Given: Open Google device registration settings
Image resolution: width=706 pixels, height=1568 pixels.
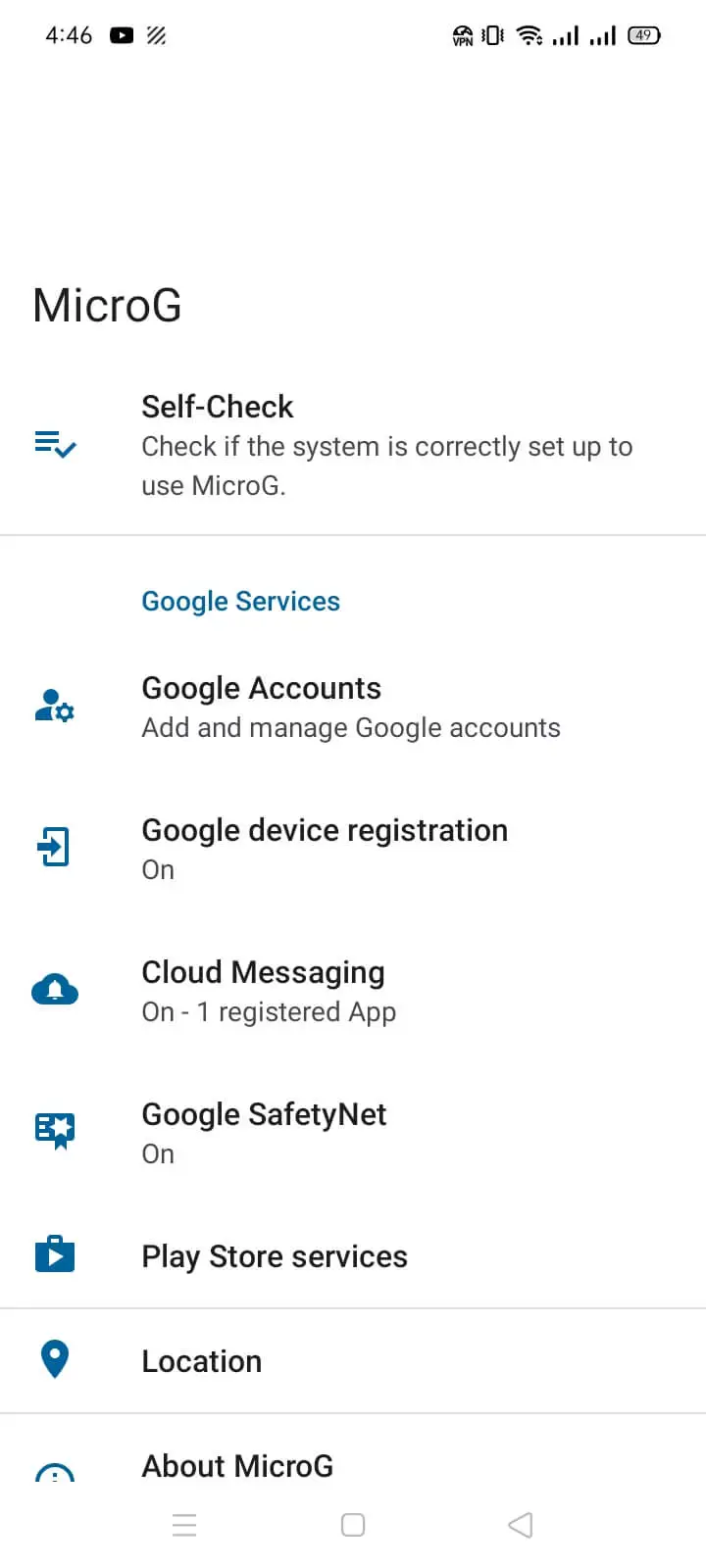Looking at the screenshot, I should pyautogui.click(x=353, y=849).
